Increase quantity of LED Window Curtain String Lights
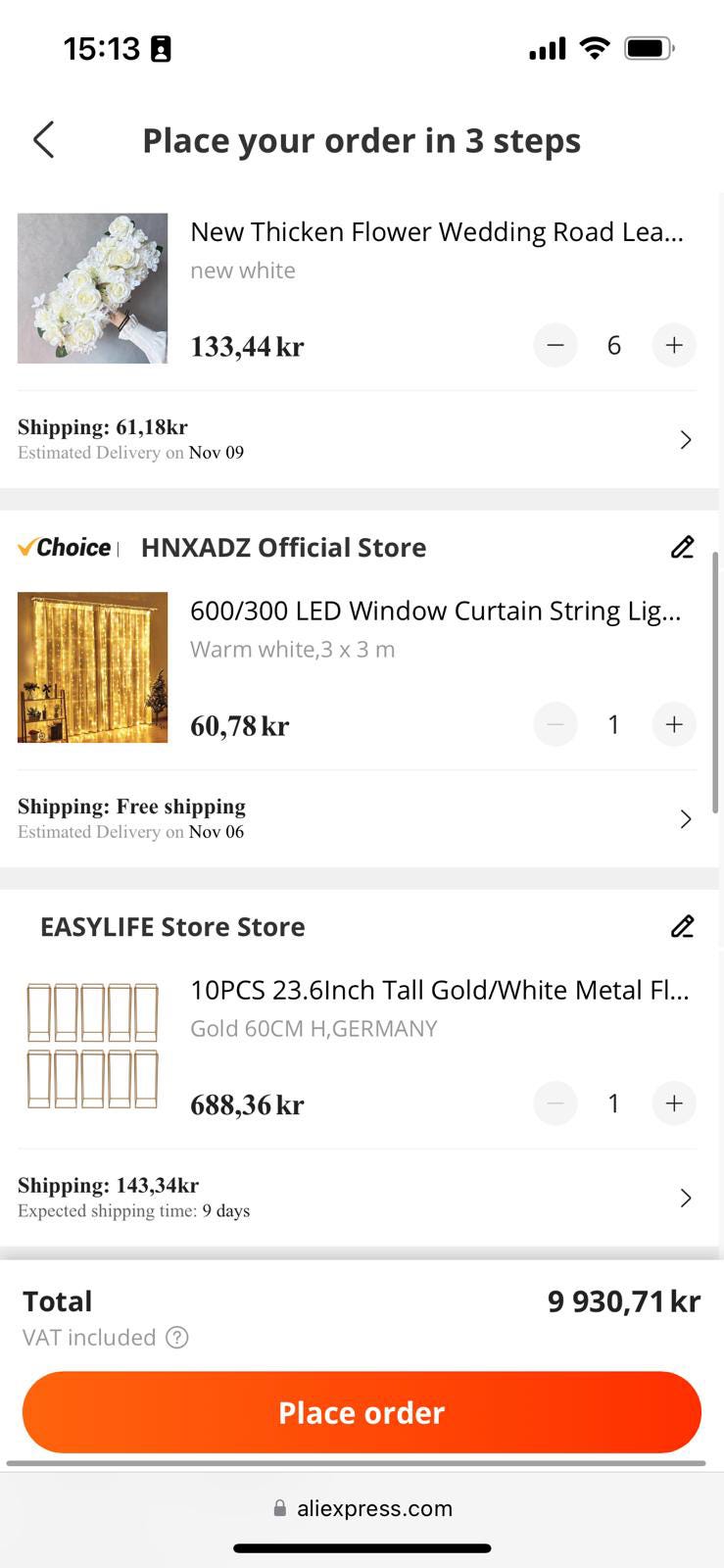This screenshot has width=724, height=1568. click(x=674, y=724)
